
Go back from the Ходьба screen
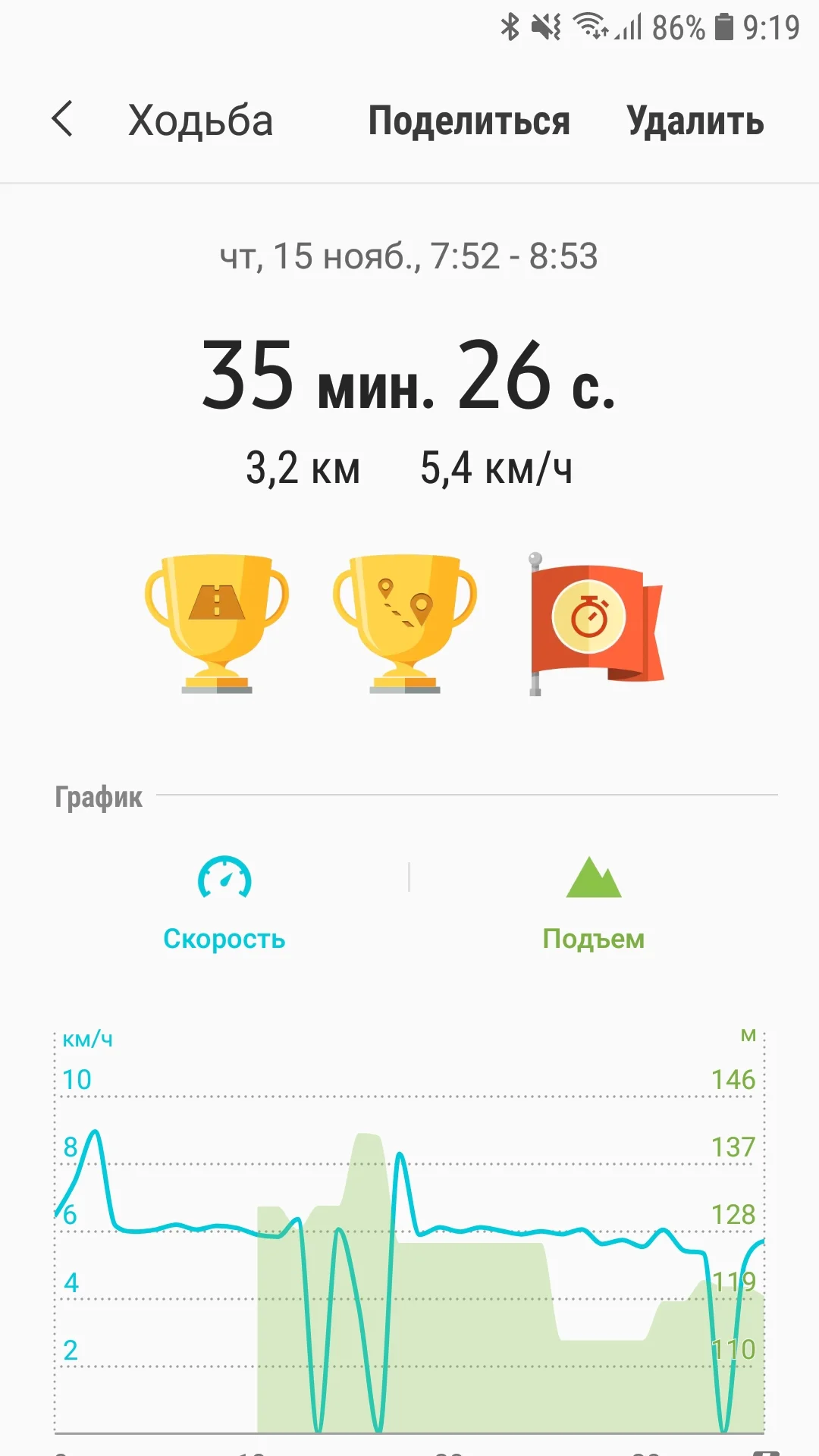(x=63, y=120)
